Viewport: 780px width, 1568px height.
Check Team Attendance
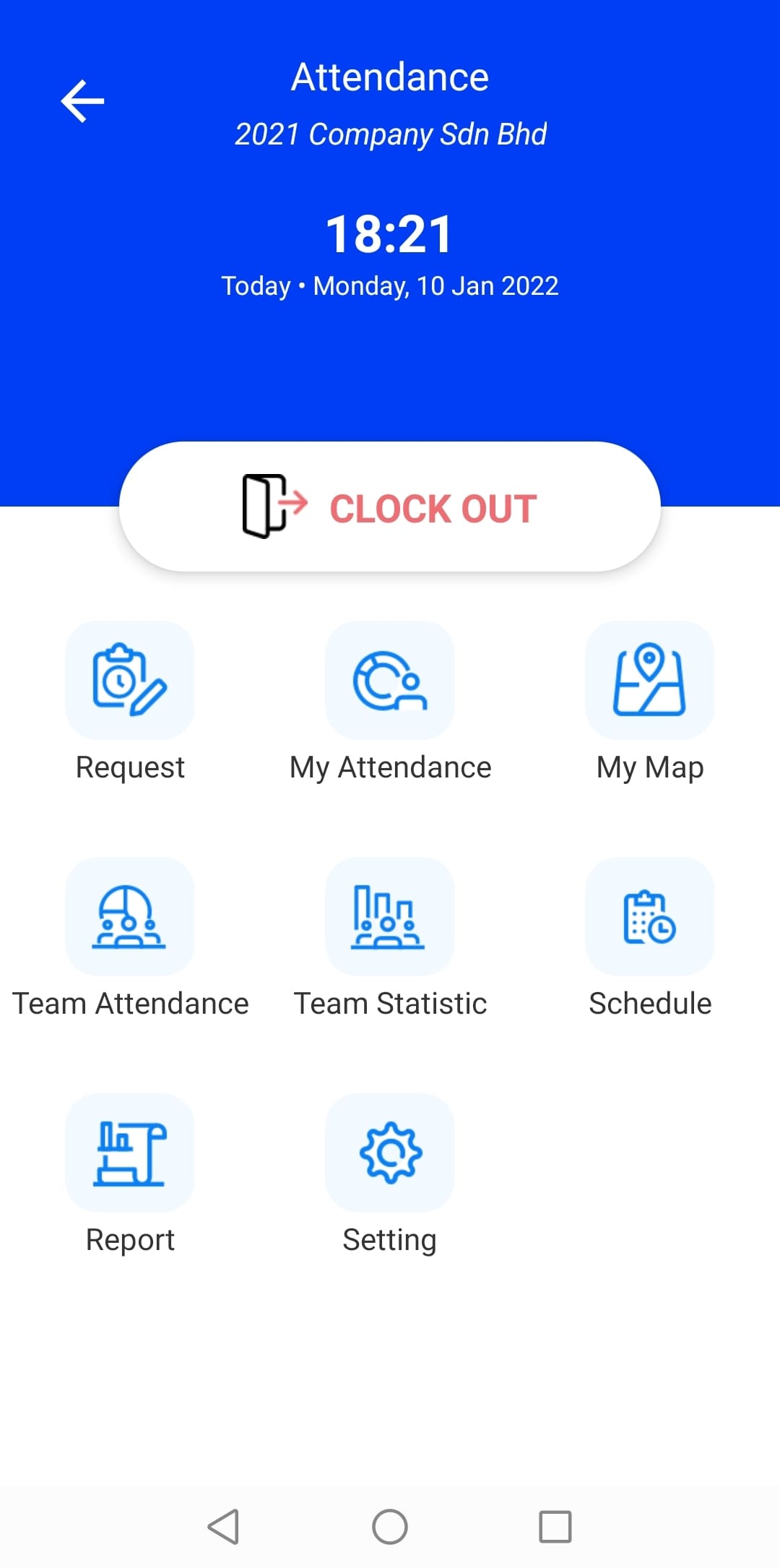[x=130, y=917]
